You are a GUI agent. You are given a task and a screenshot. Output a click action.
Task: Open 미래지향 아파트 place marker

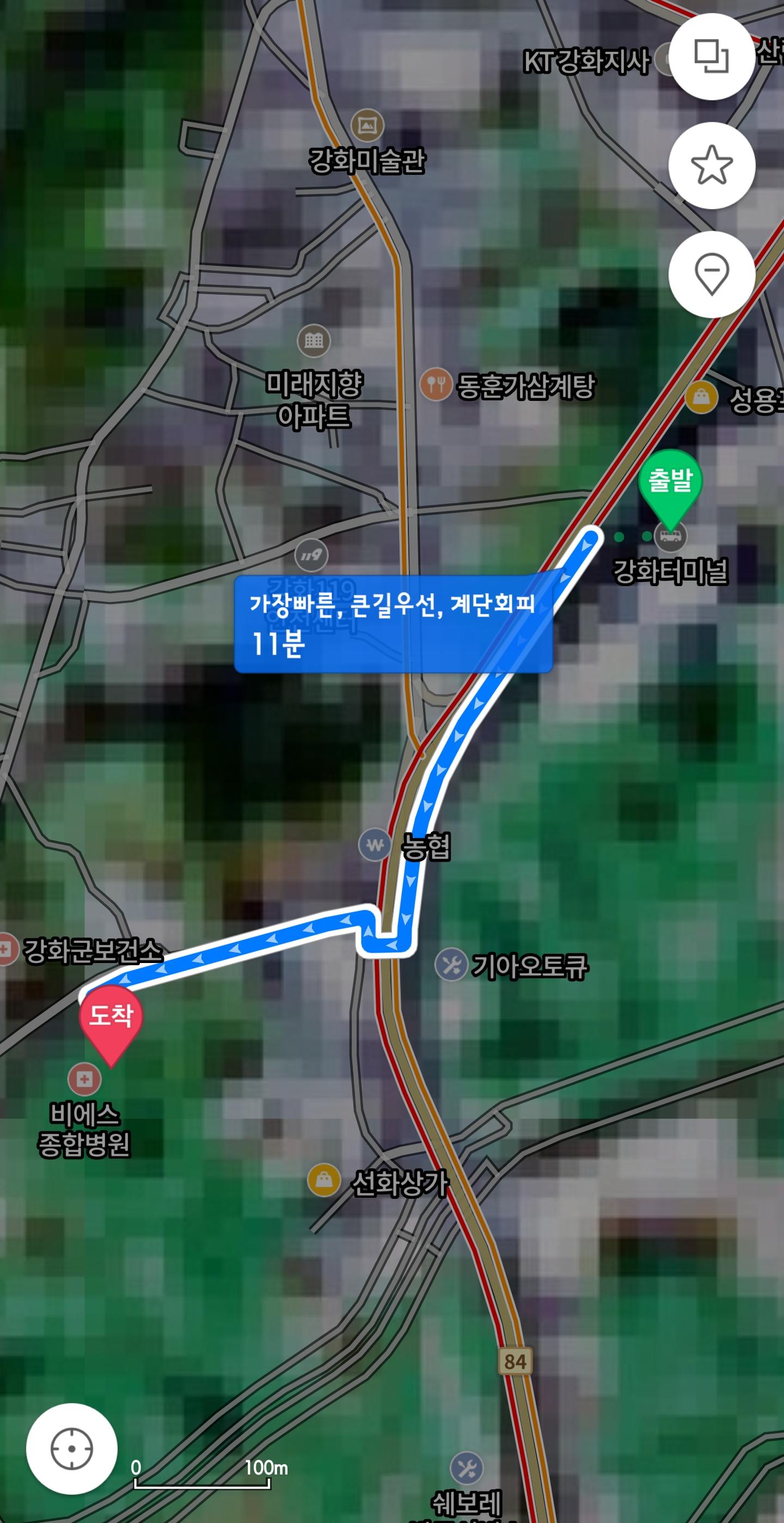[314, 341]
